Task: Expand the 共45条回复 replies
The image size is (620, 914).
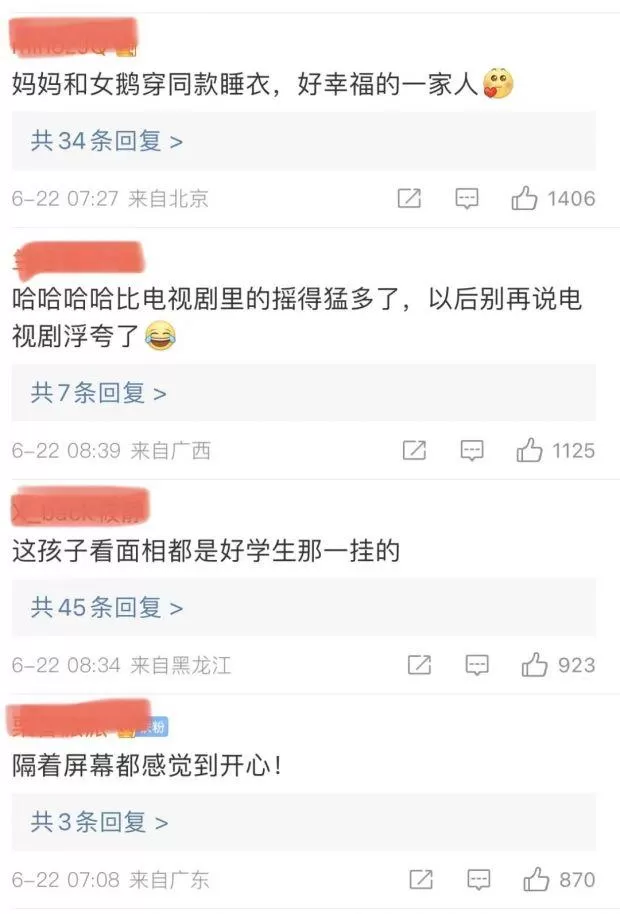Action: click(x=106, y=607)
